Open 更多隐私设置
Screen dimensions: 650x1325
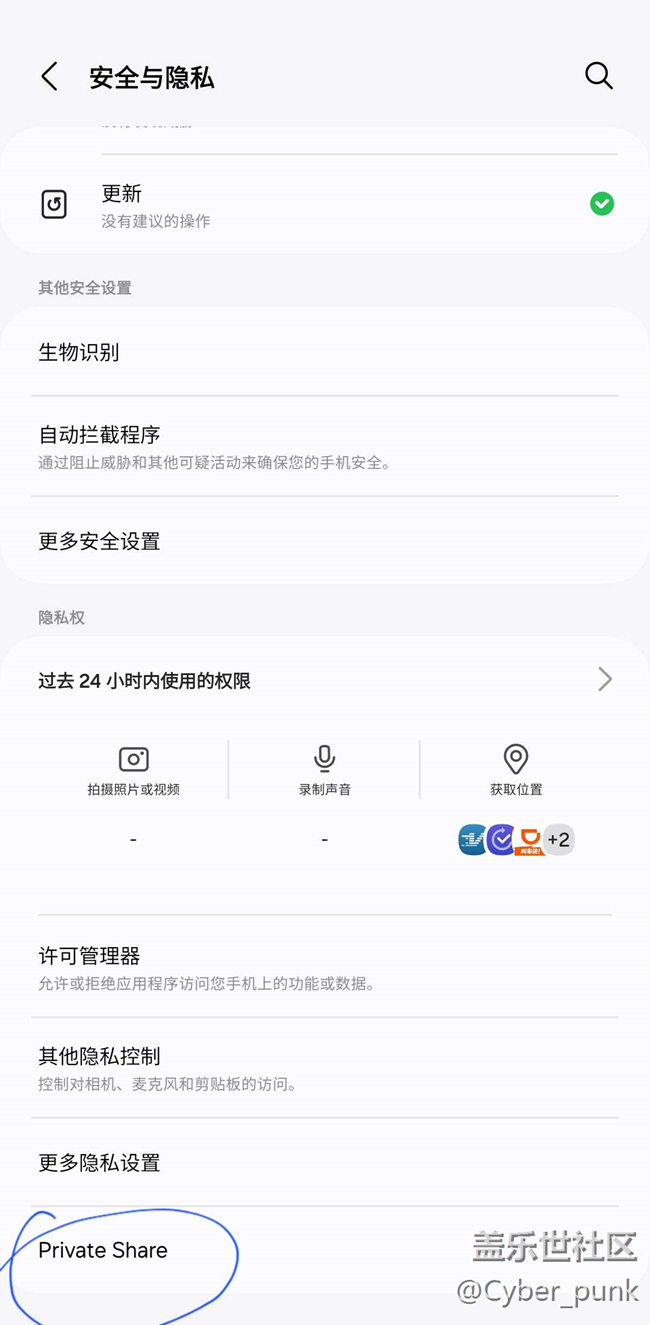325,1162
